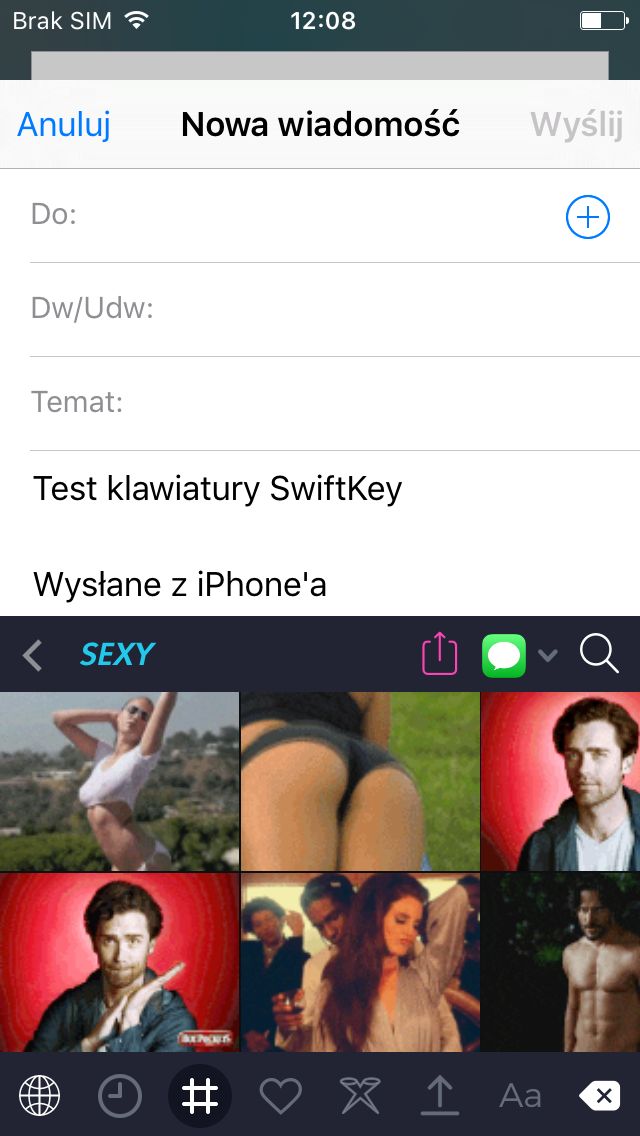Open favorites with the heart icon

[280, 1095]
